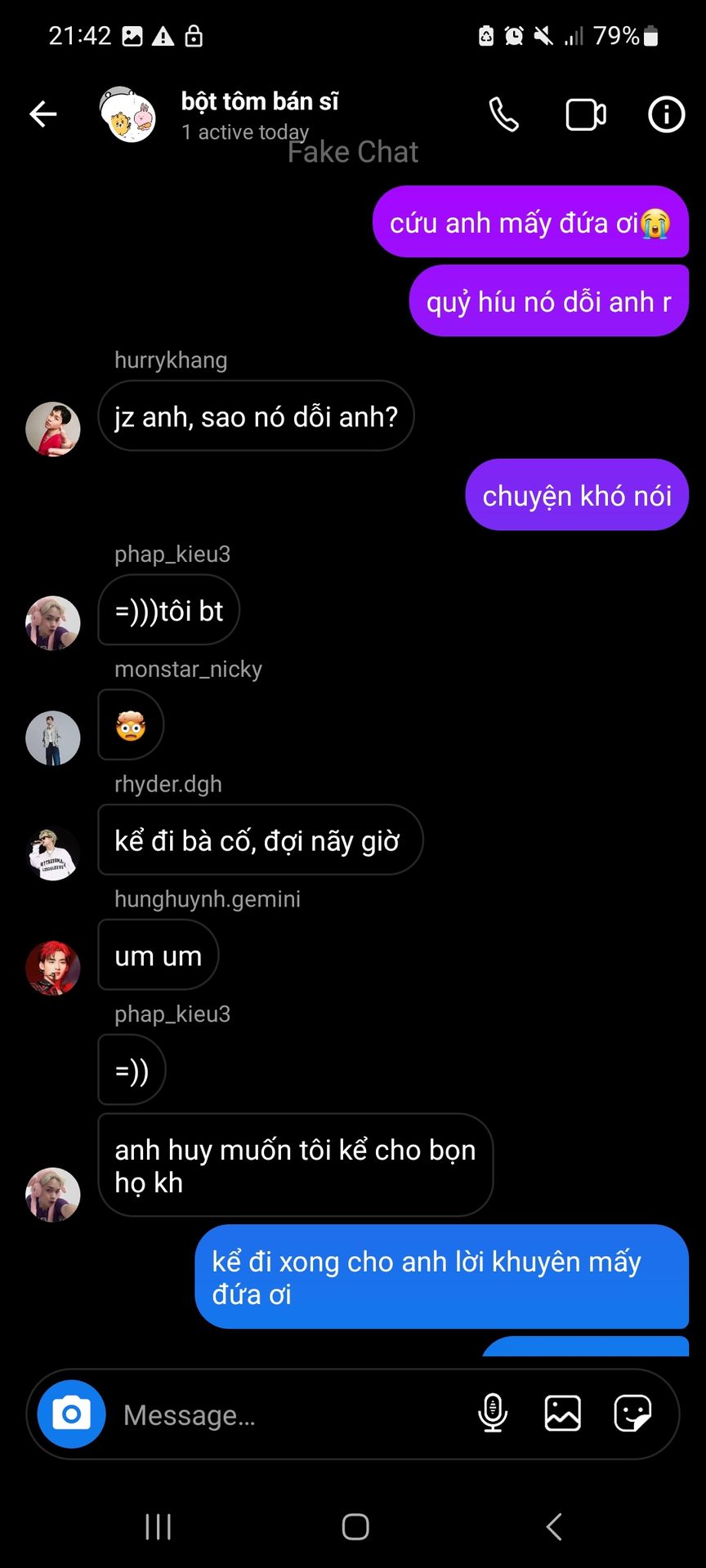The height and width of the screenshot is (1568, 706).
Task: Start a video call with the group
Action: point(585,114)
